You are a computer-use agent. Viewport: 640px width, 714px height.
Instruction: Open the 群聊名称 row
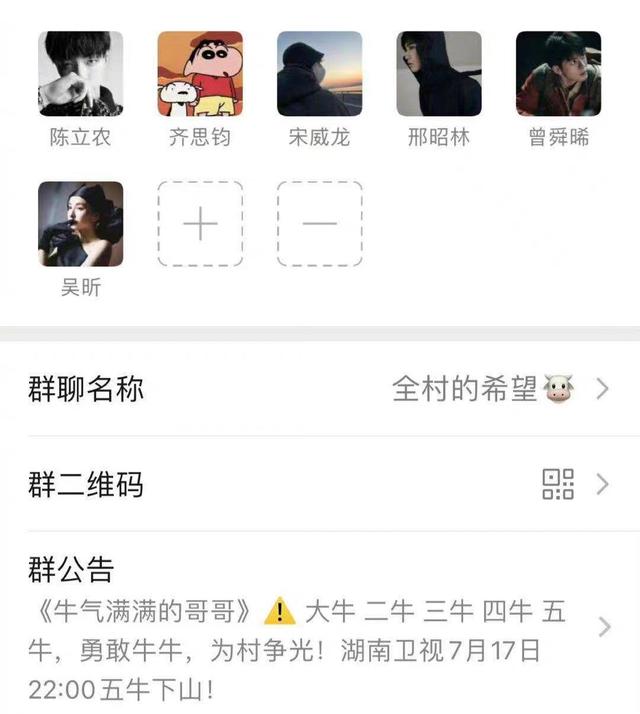pos(320,389)
